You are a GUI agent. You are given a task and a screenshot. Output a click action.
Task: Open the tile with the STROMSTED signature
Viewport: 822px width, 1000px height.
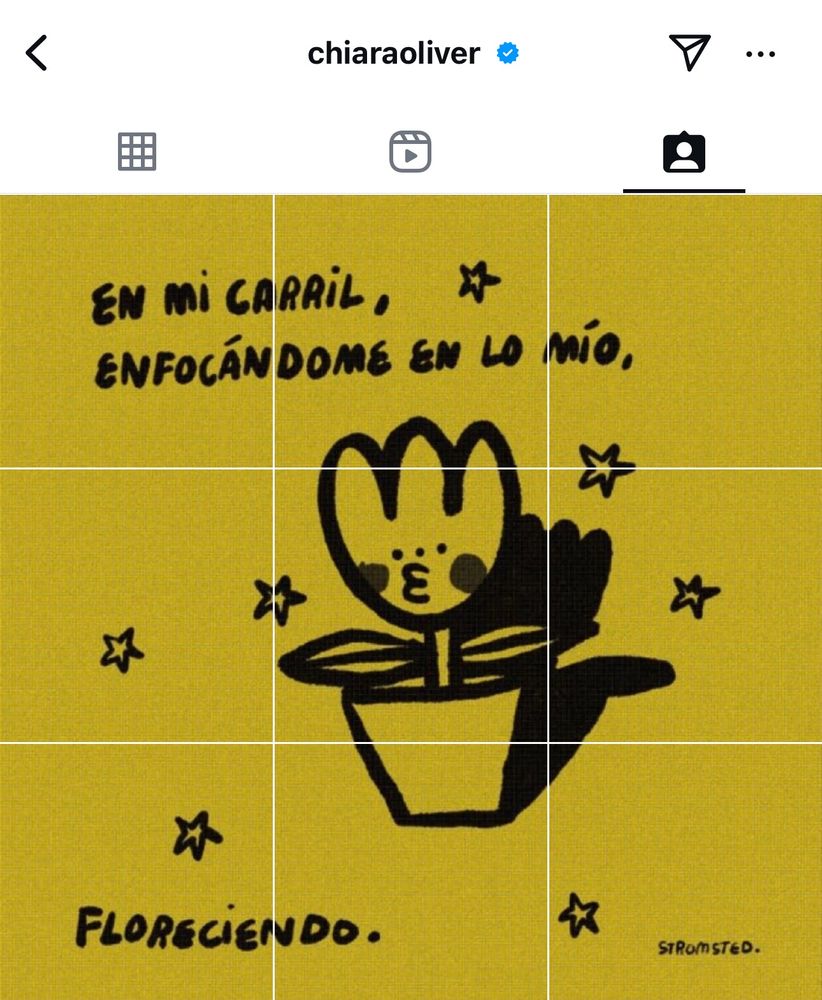[686, 872]
